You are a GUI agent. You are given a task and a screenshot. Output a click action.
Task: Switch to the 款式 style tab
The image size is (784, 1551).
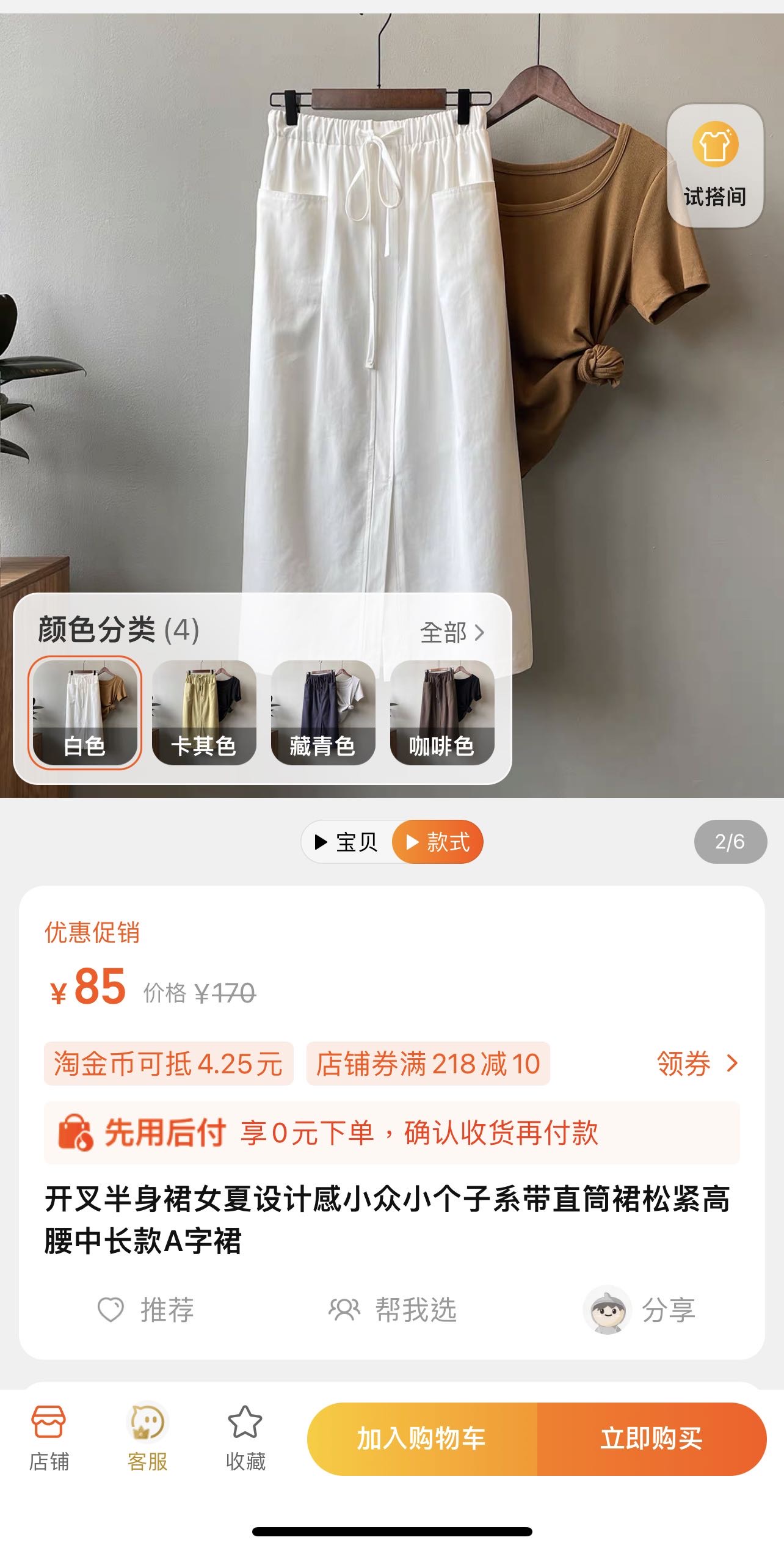coord(438,841)
